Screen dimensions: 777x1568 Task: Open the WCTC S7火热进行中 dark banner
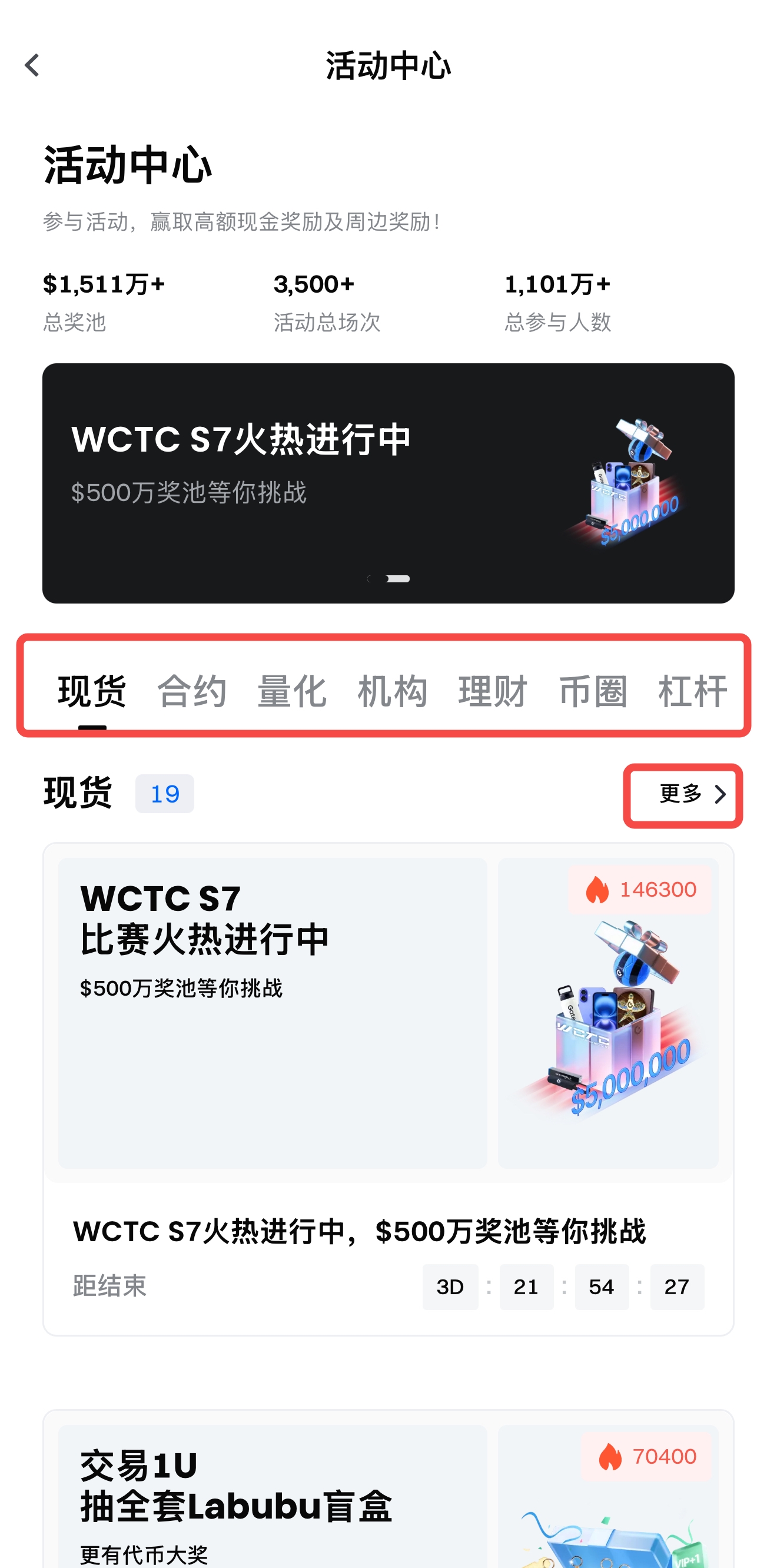[x=387, y=483]
